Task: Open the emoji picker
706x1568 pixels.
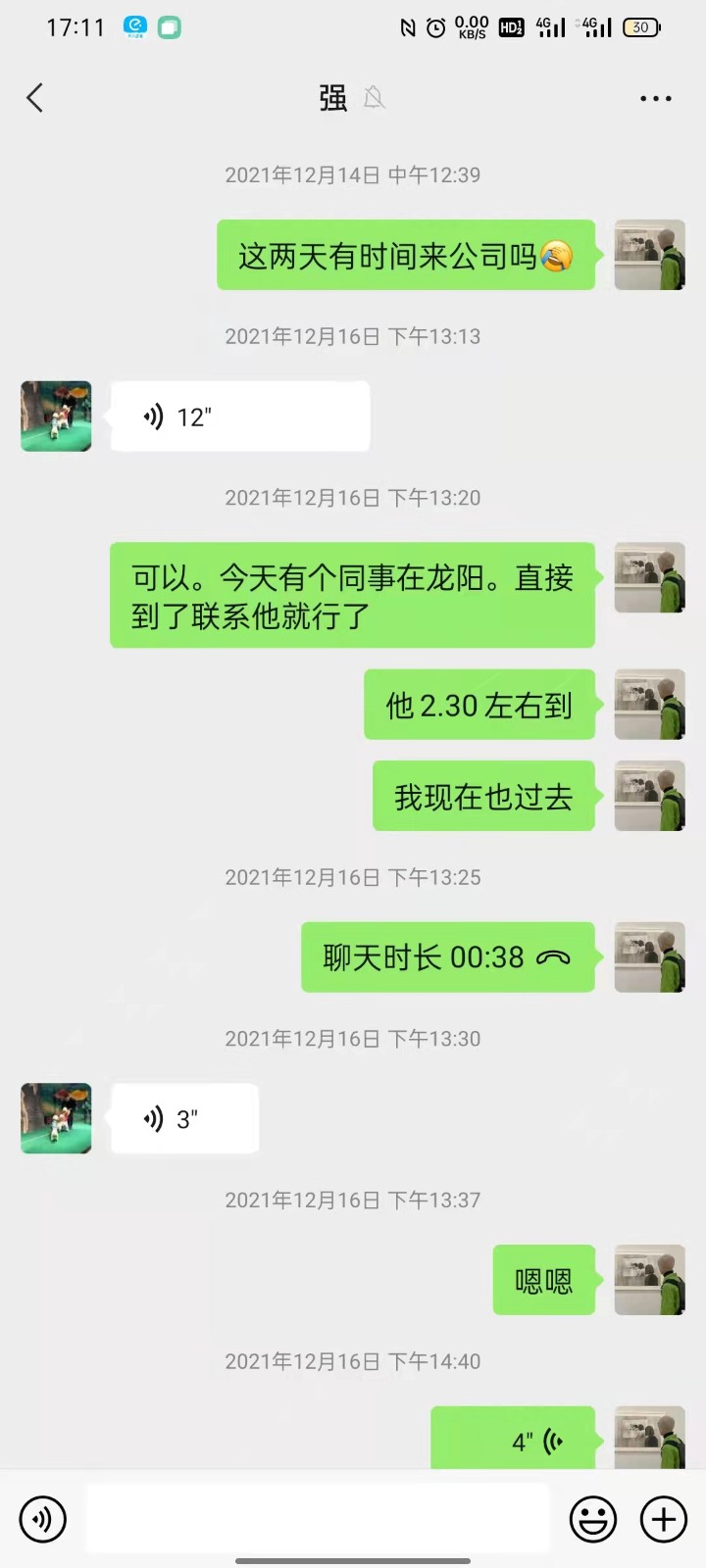Action: 593,1519
